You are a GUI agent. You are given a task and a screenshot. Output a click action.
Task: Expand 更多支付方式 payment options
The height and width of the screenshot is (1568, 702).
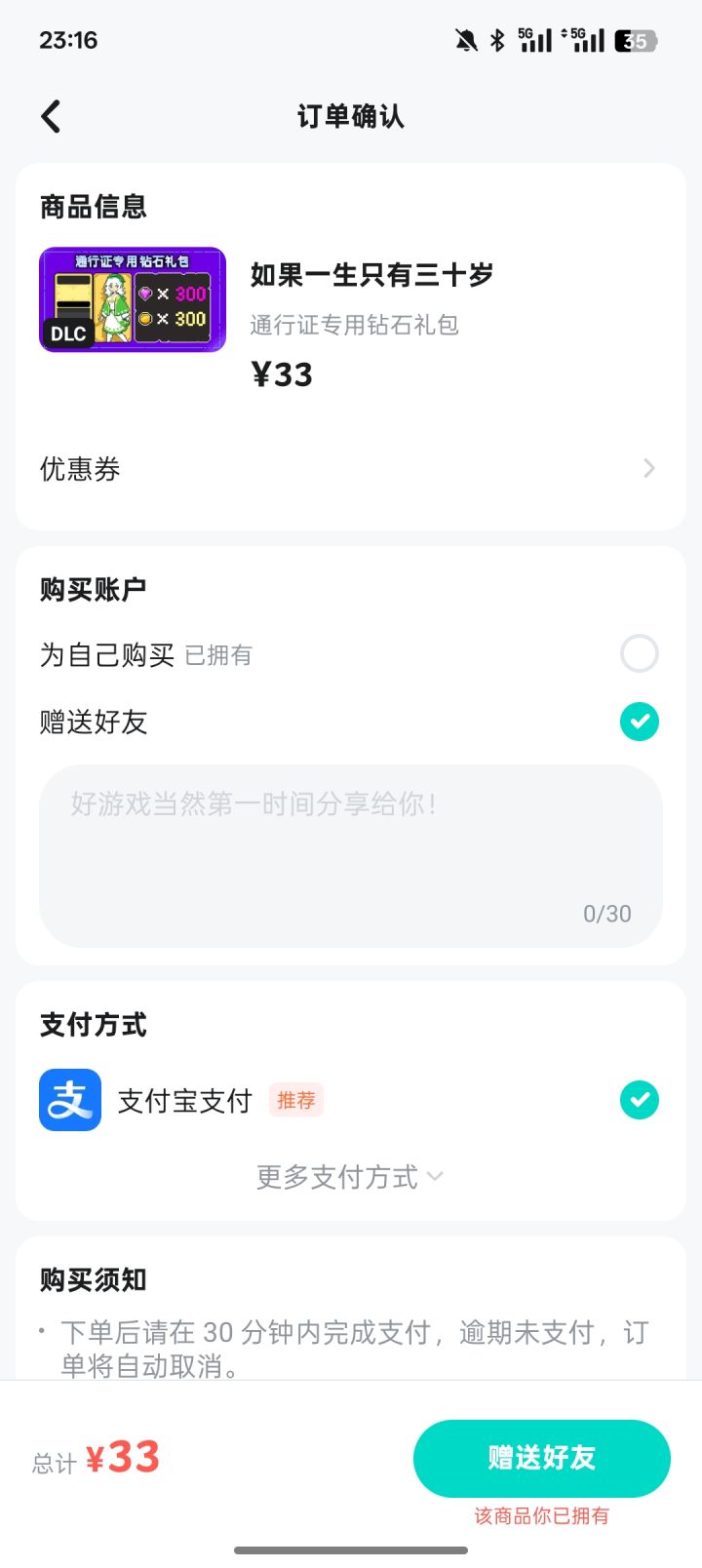(x=336, y=1177)
